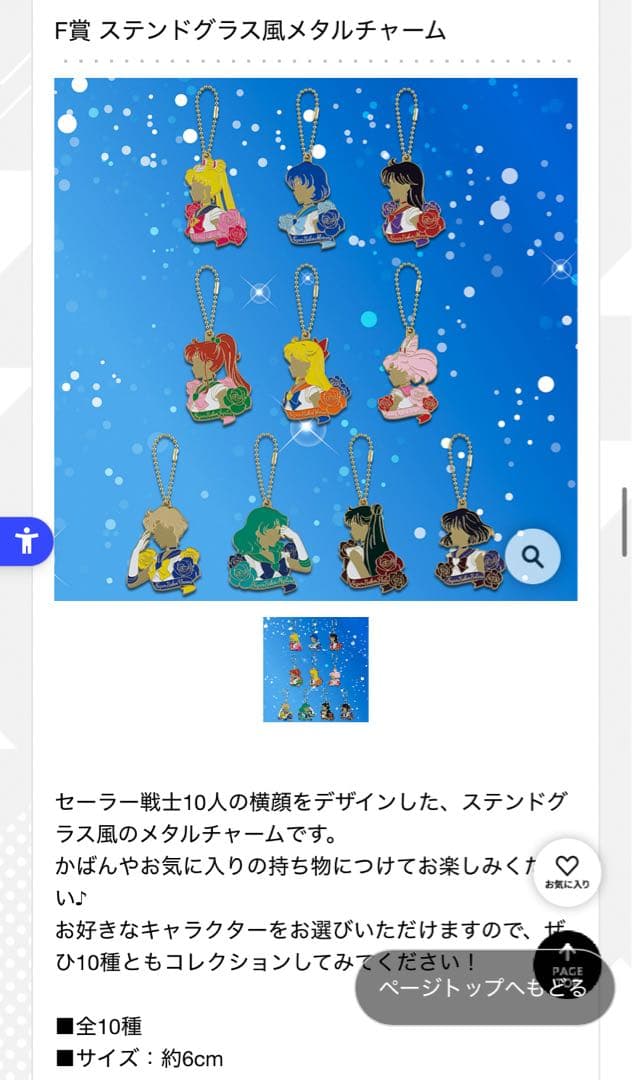Tap the ページトップへもどる button

484,988
